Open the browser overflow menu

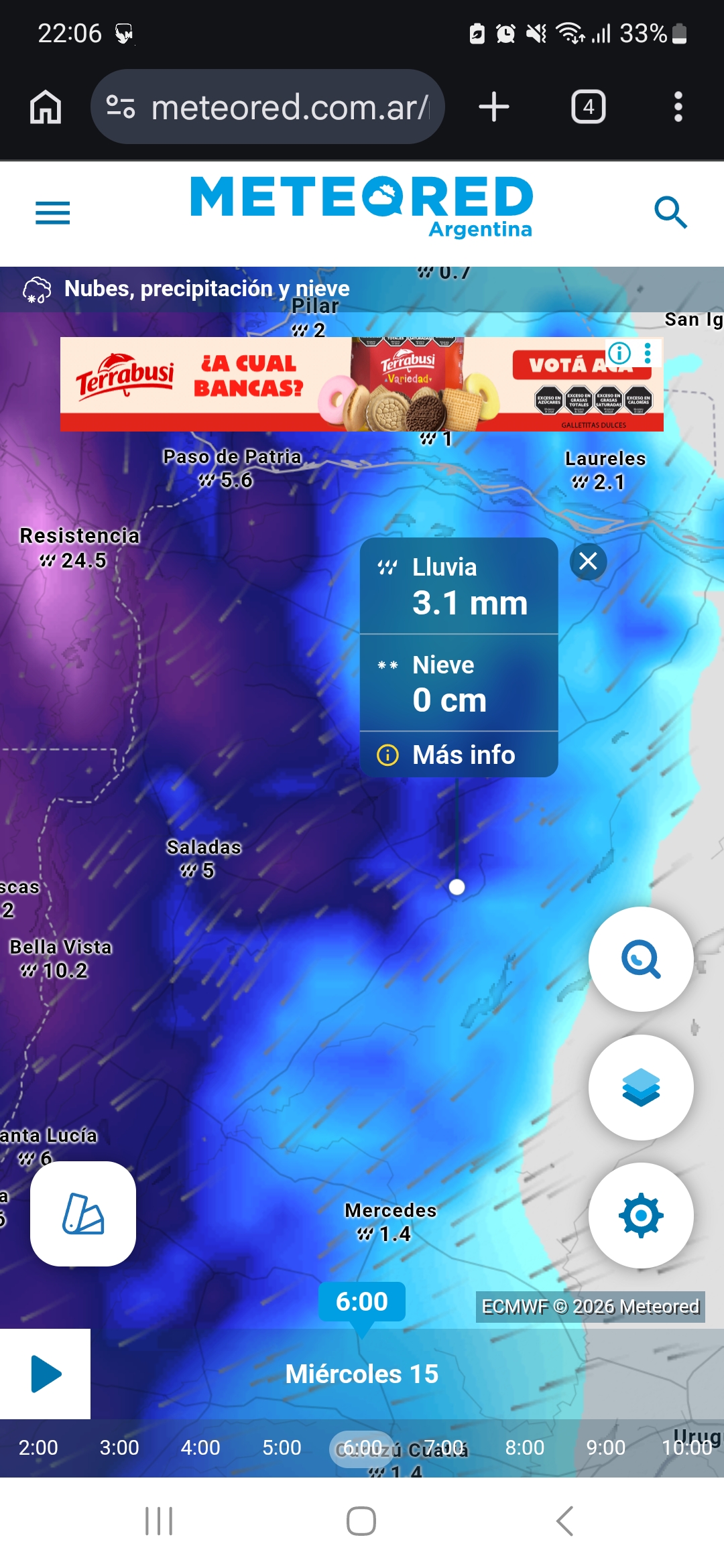(678, 107)
